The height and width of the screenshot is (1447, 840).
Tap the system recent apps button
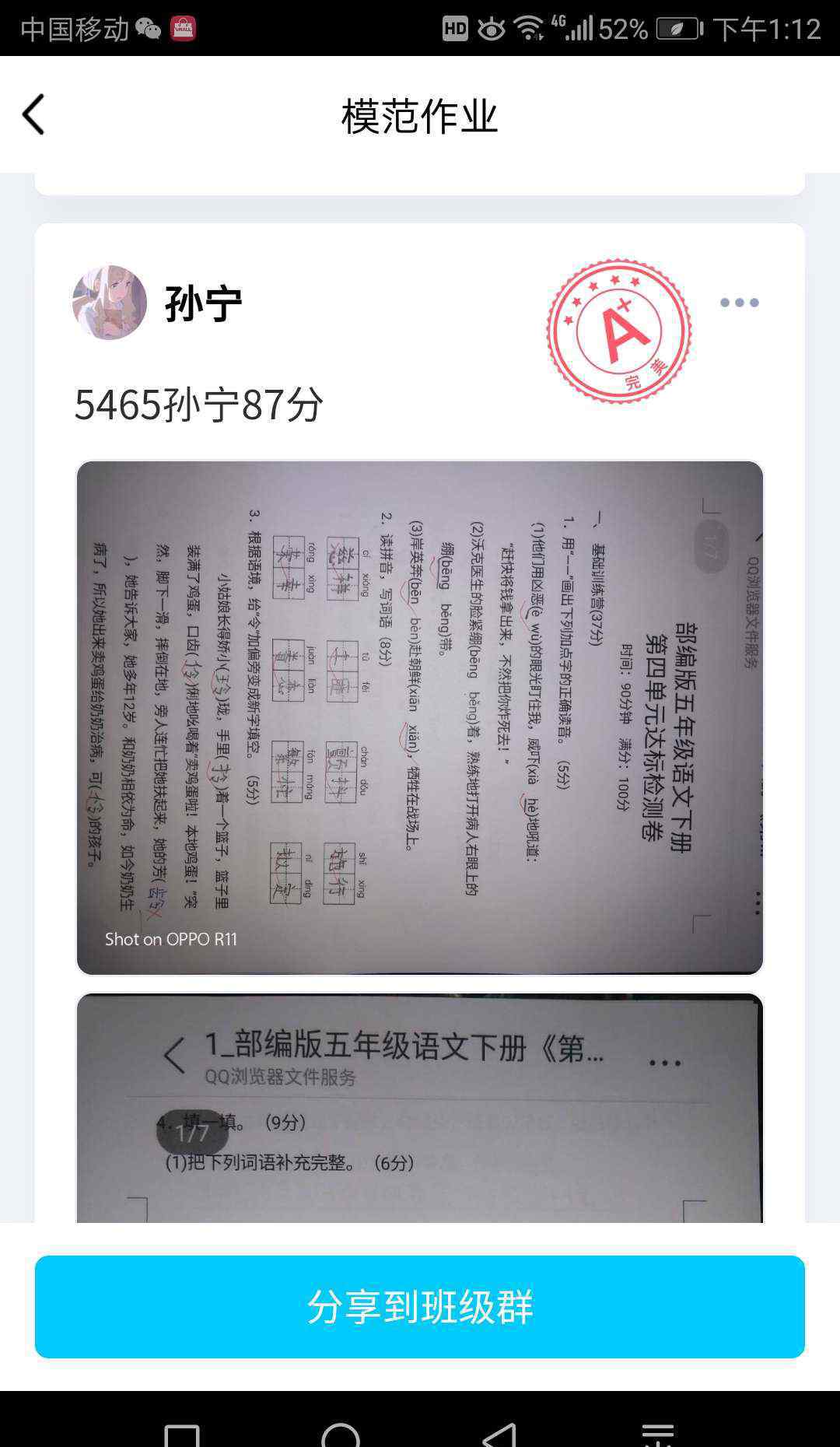[x=182, y=1433]
